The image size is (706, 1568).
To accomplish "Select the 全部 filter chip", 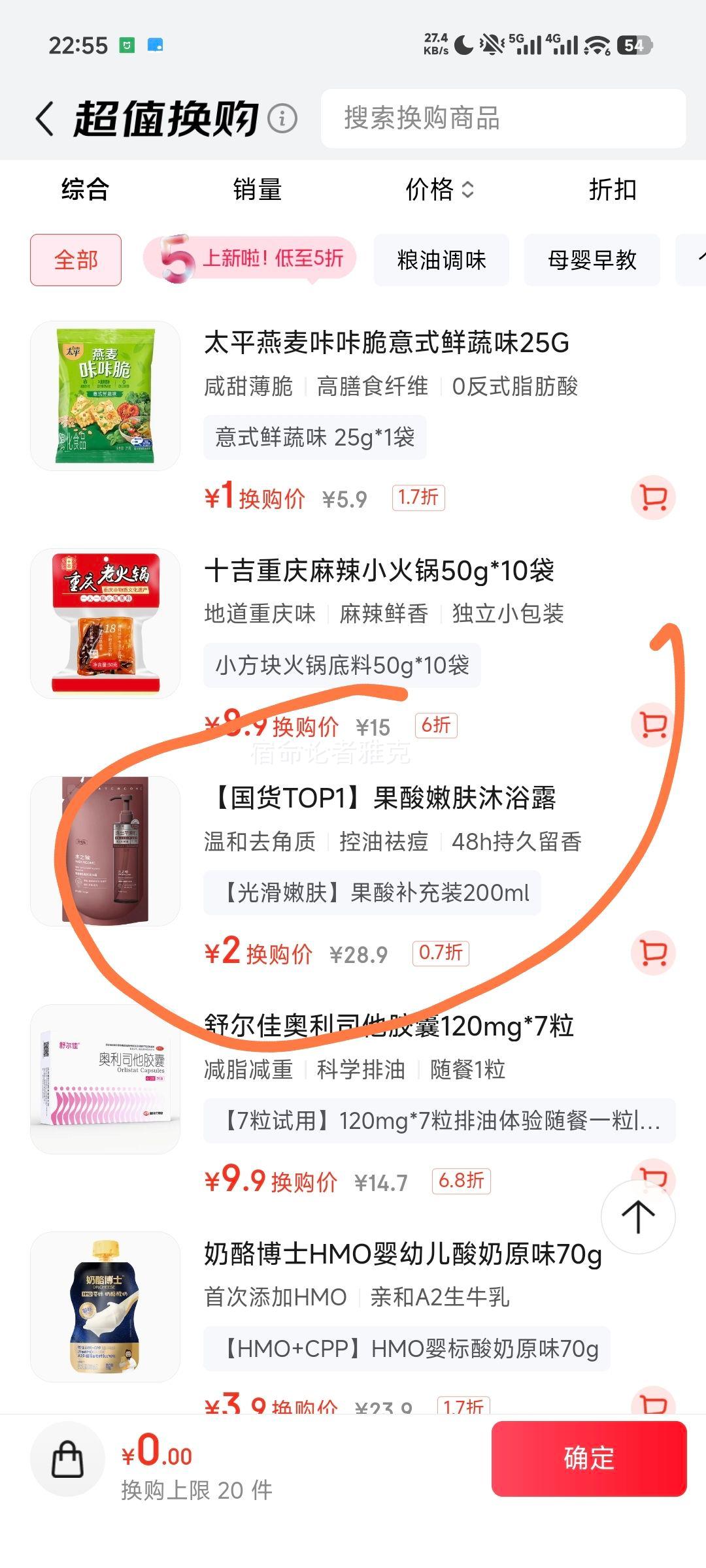I will pos(75,259).
